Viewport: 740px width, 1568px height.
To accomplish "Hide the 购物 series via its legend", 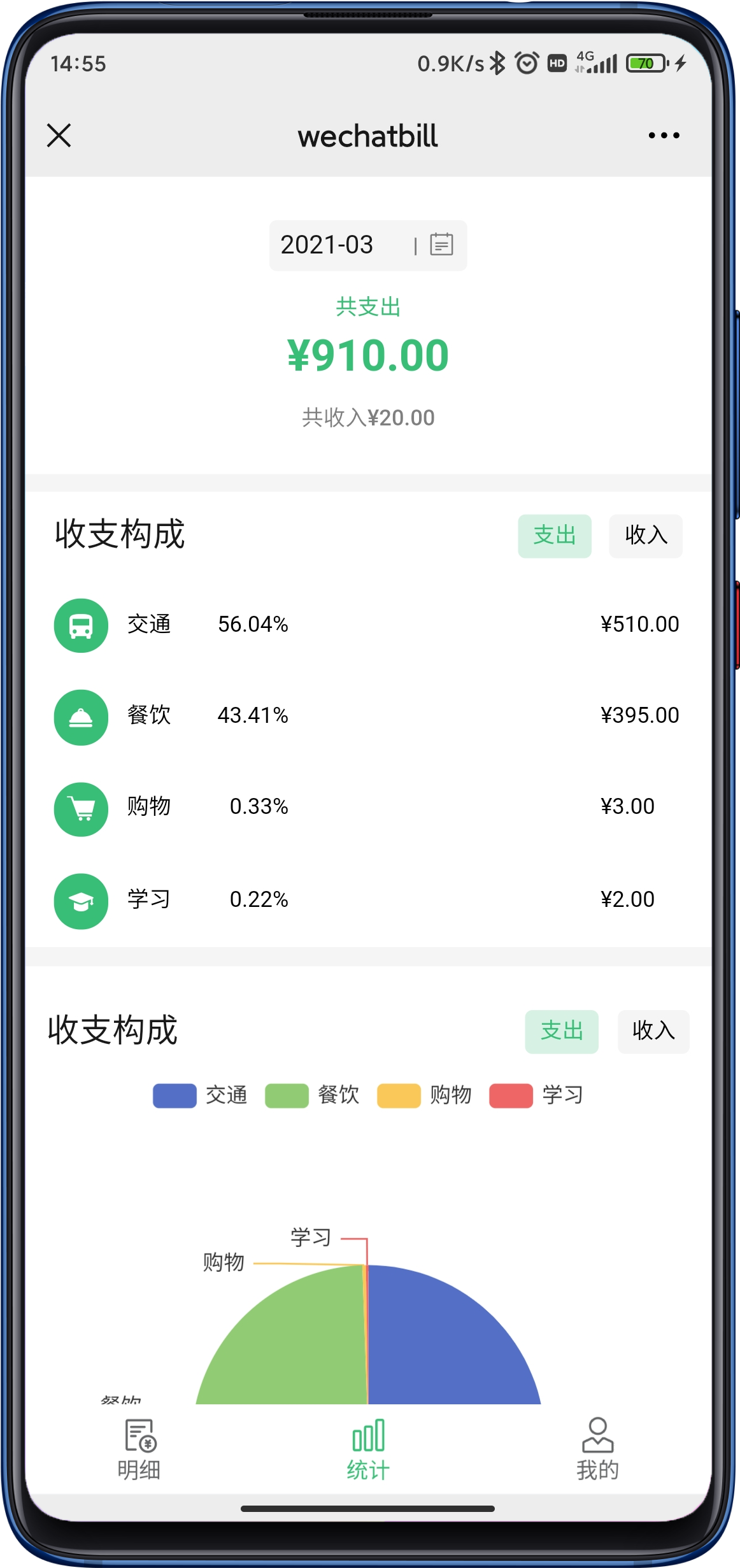I will pos(424,1095).
